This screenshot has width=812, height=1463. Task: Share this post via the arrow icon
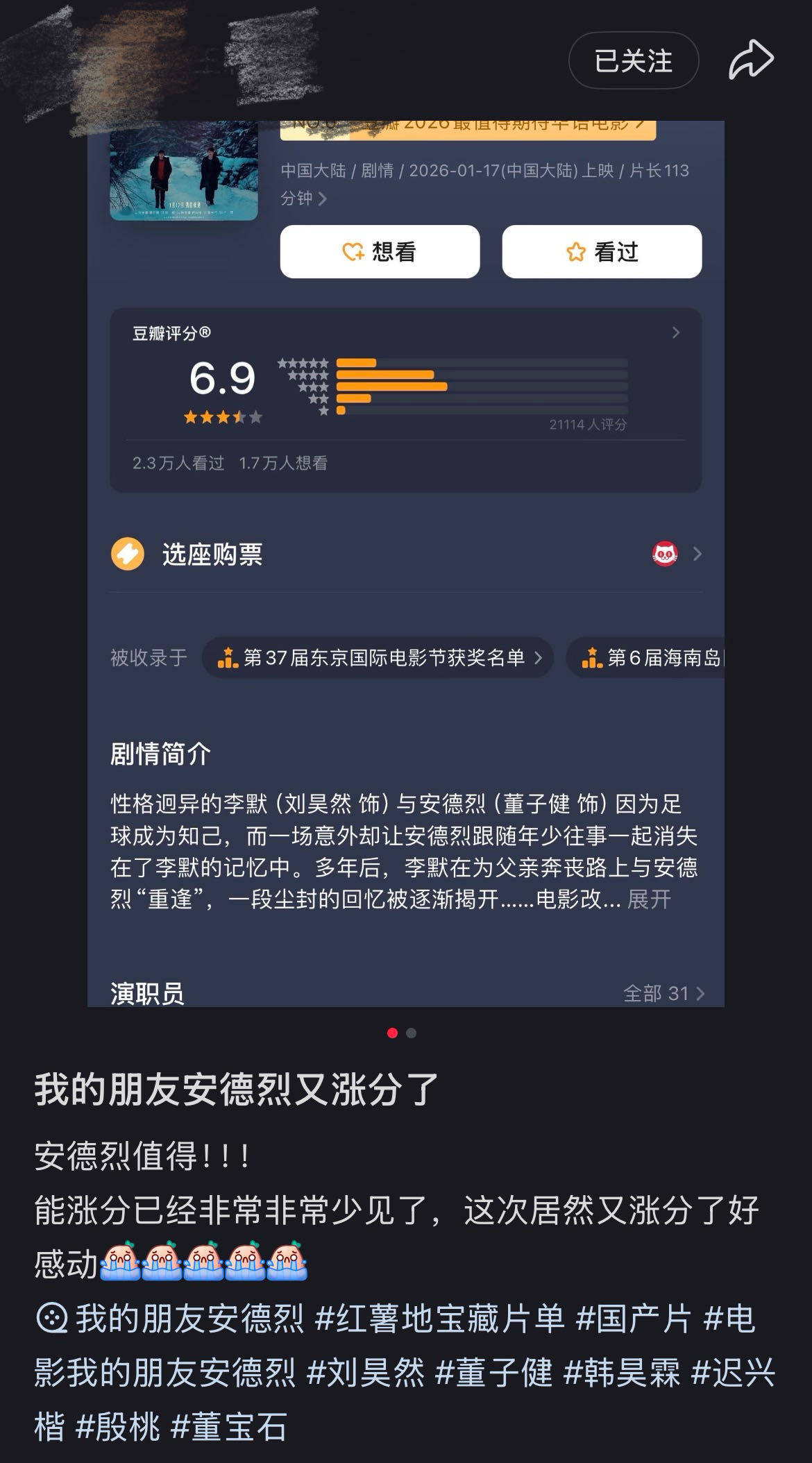point(751,60)
